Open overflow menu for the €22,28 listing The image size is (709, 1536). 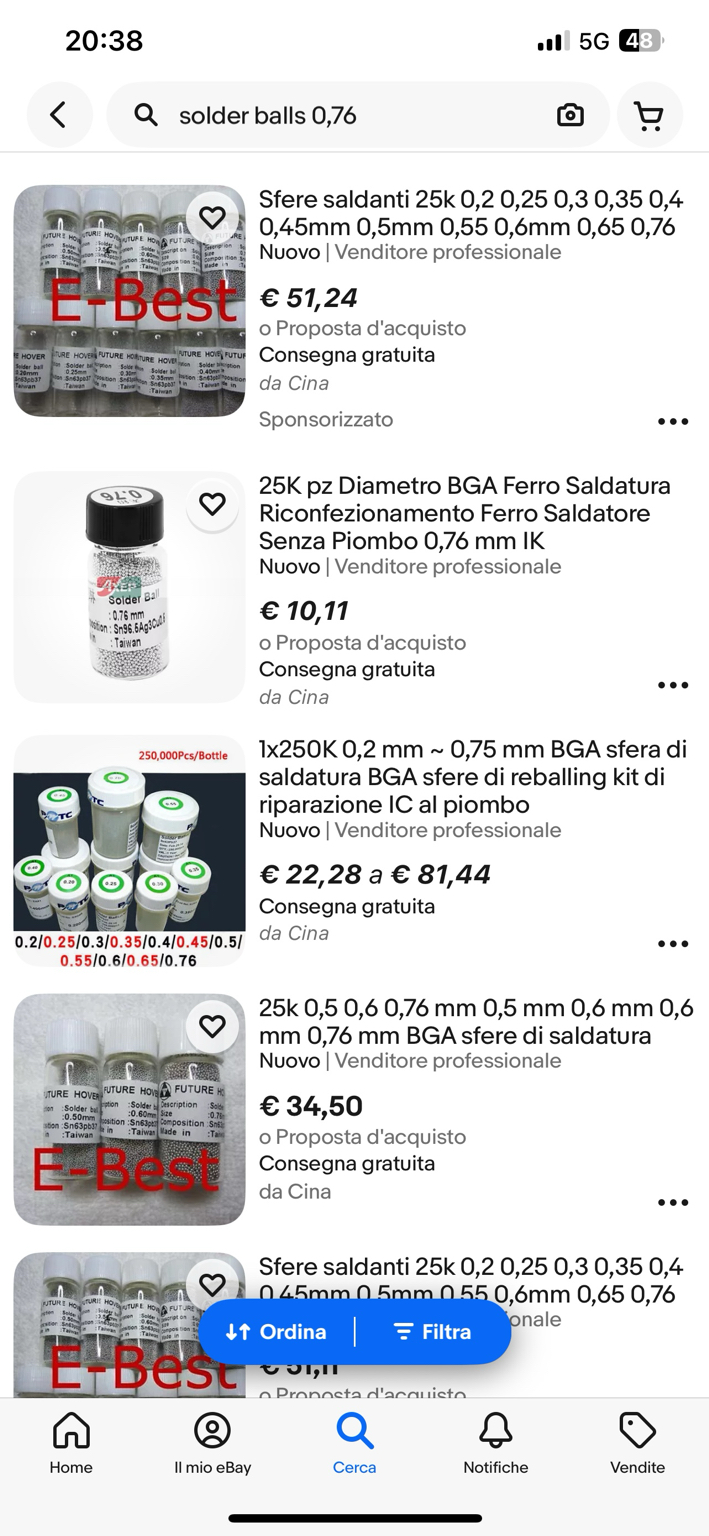pos(673,944)
